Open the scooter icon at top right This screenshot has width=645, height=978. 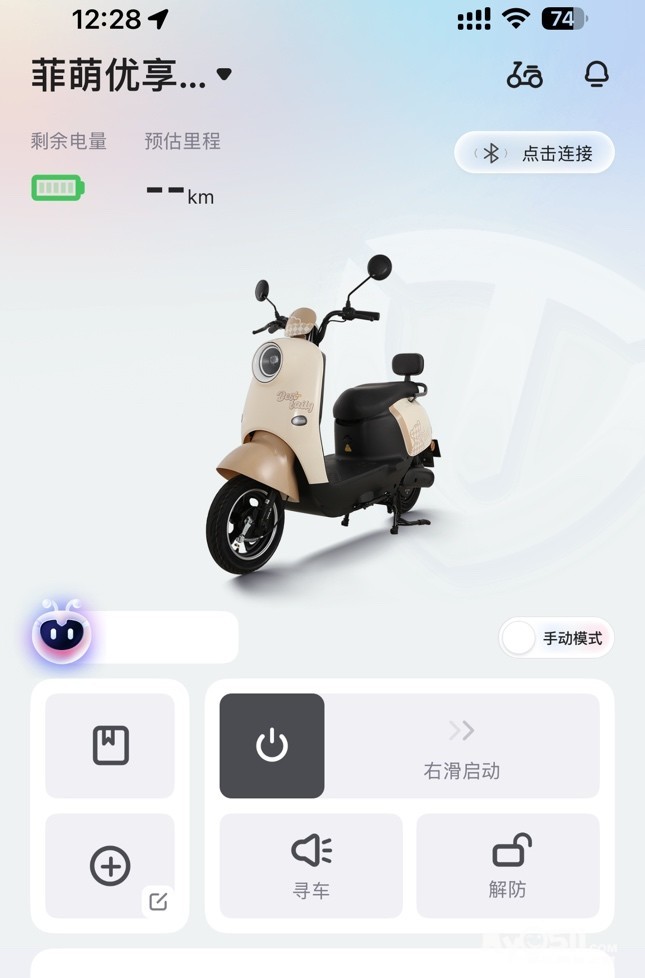point(524,75)
